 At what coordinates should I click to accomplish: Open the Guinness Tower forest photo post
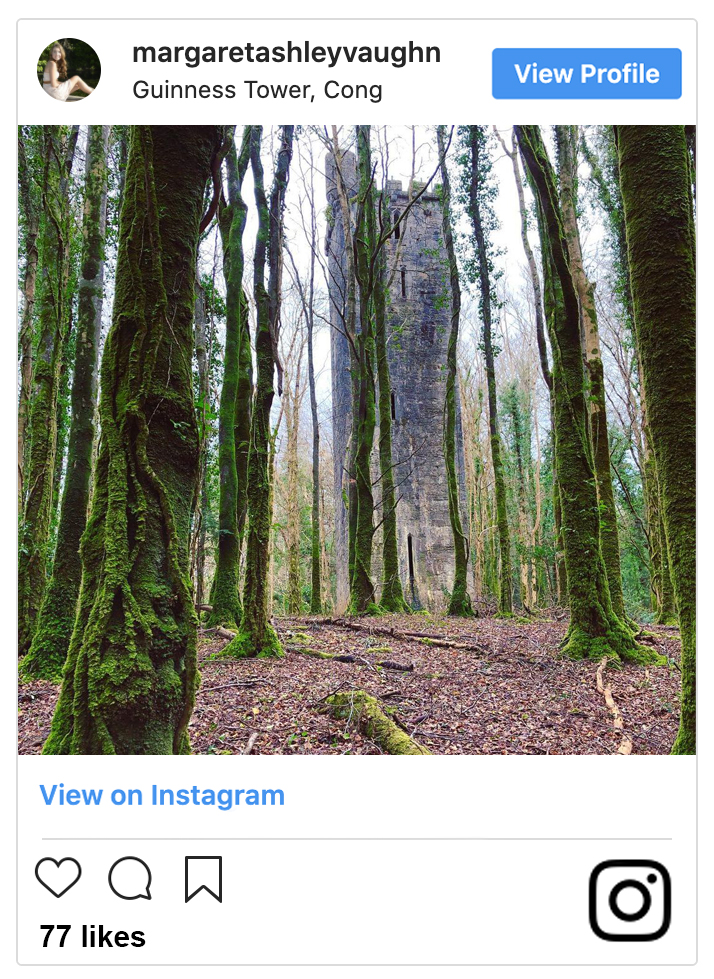coord(357,440)
